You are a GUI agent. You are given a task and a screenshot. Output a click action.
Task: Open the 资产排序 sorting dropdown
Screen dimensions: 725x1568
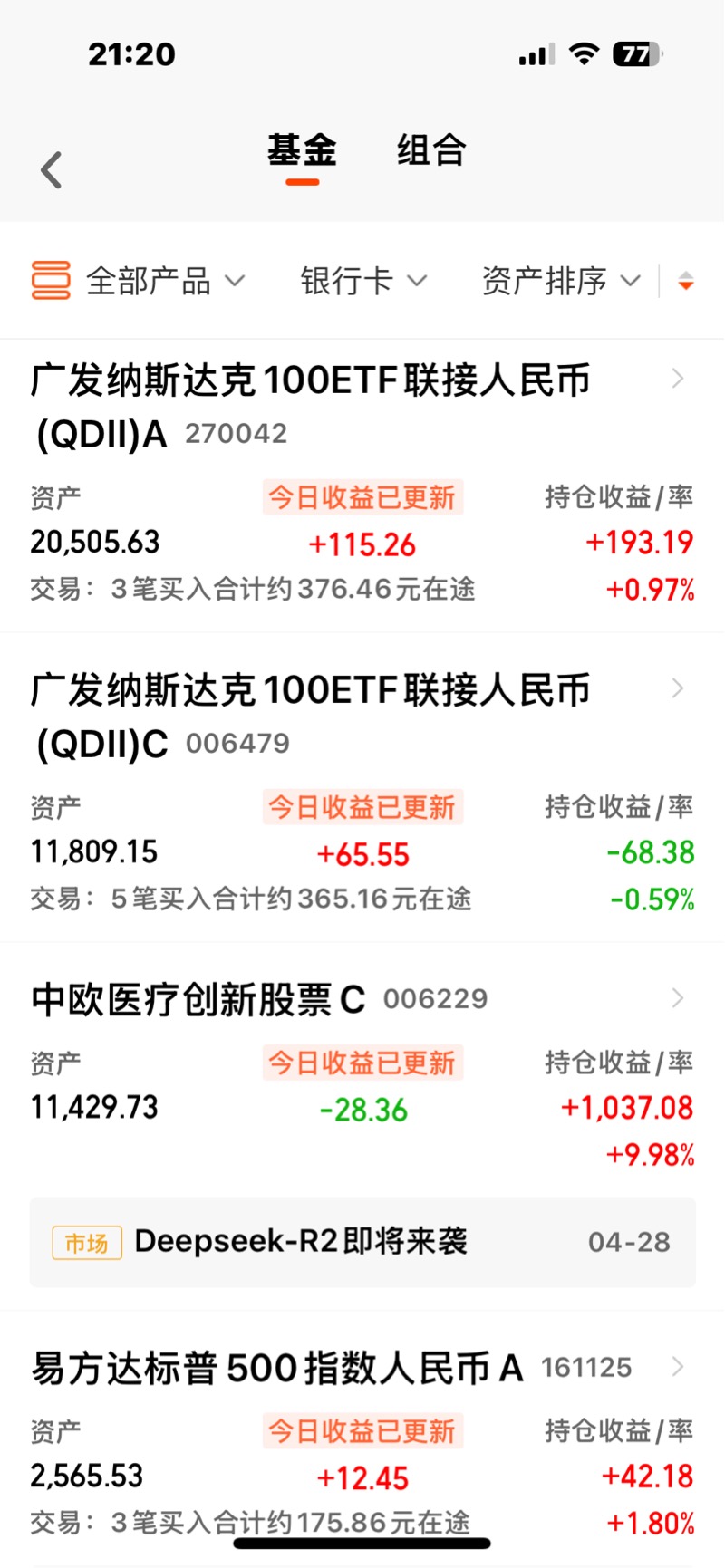coord(561,281)
